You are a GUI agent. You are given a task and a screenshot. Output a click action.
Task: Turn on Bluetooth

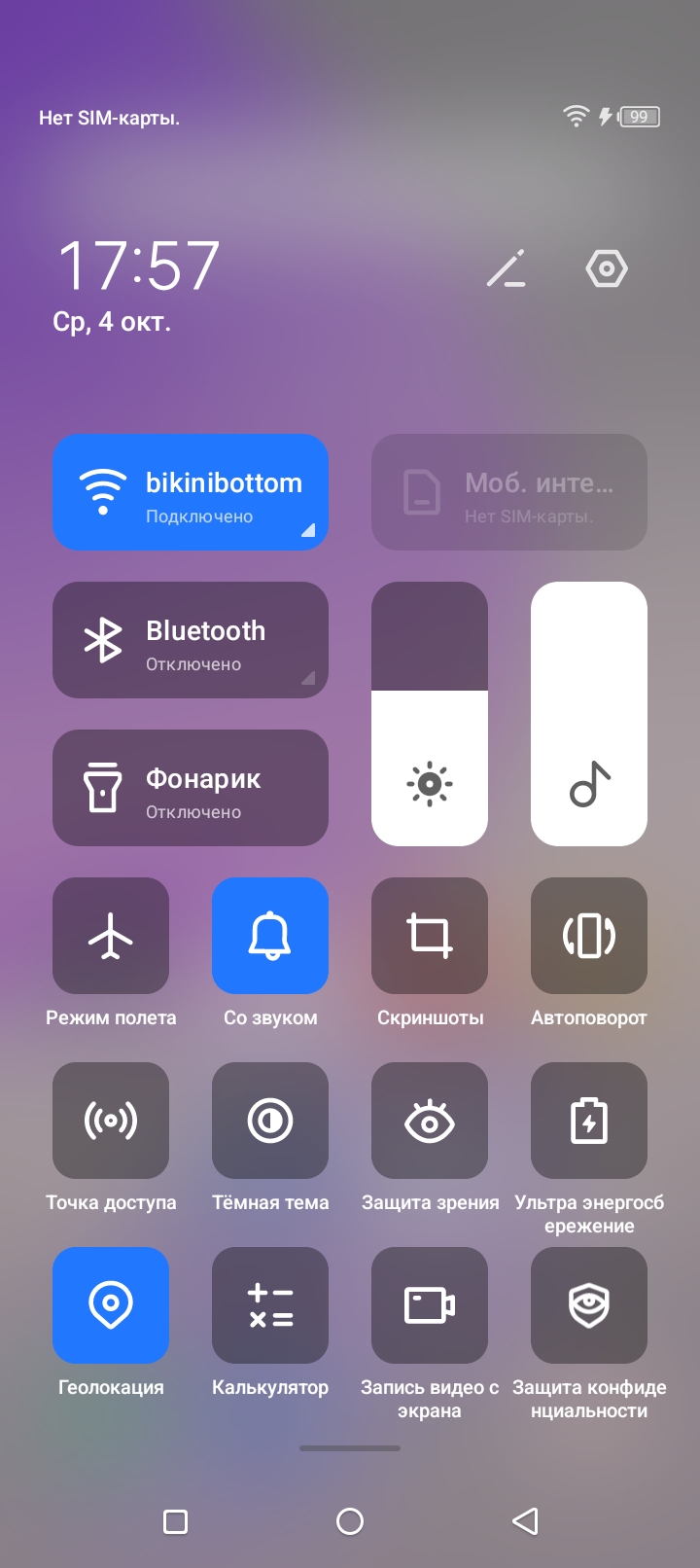point(191,640)
